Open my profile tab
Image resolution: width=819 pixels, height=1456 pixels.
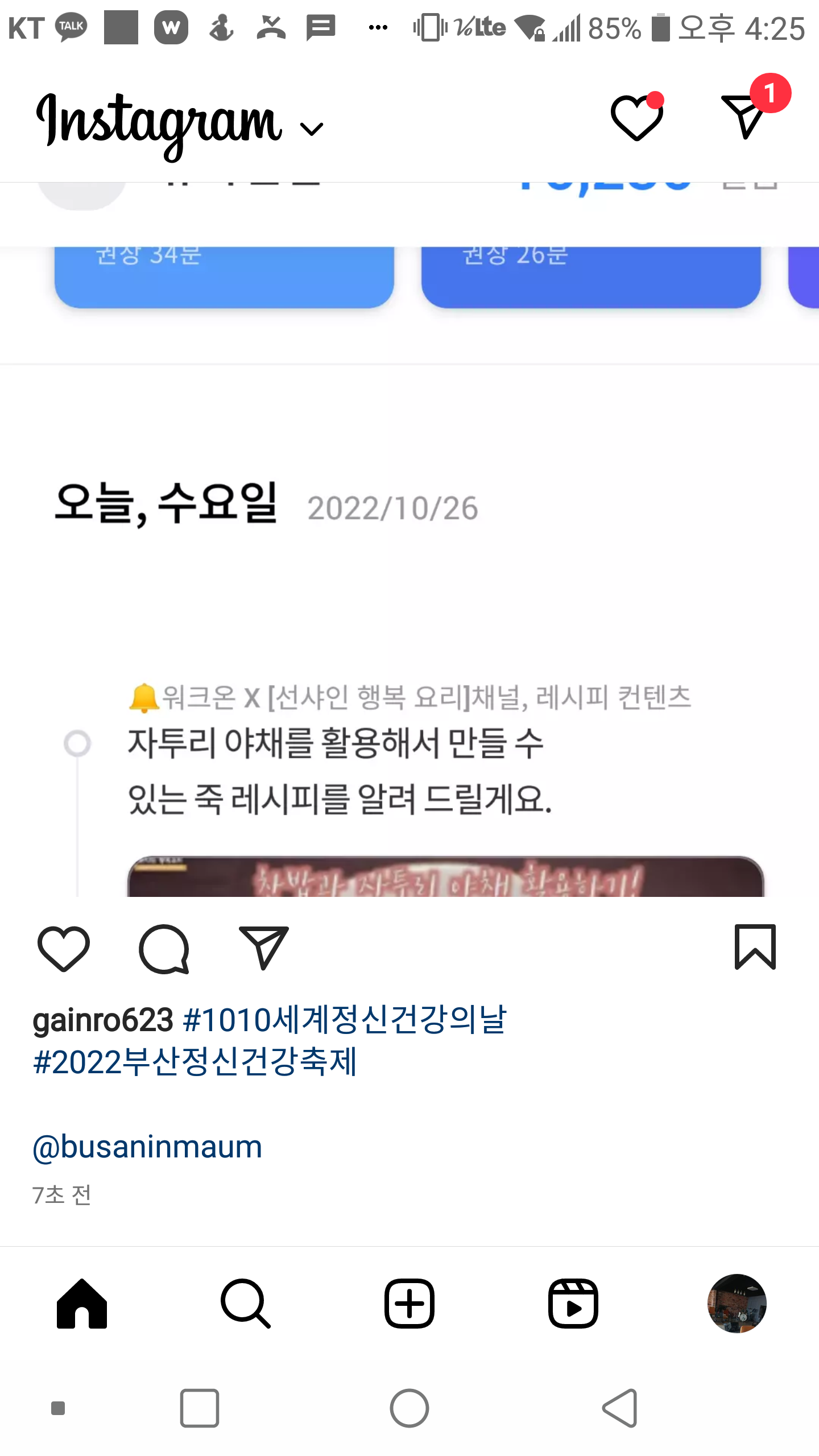tap(737, 1304)
